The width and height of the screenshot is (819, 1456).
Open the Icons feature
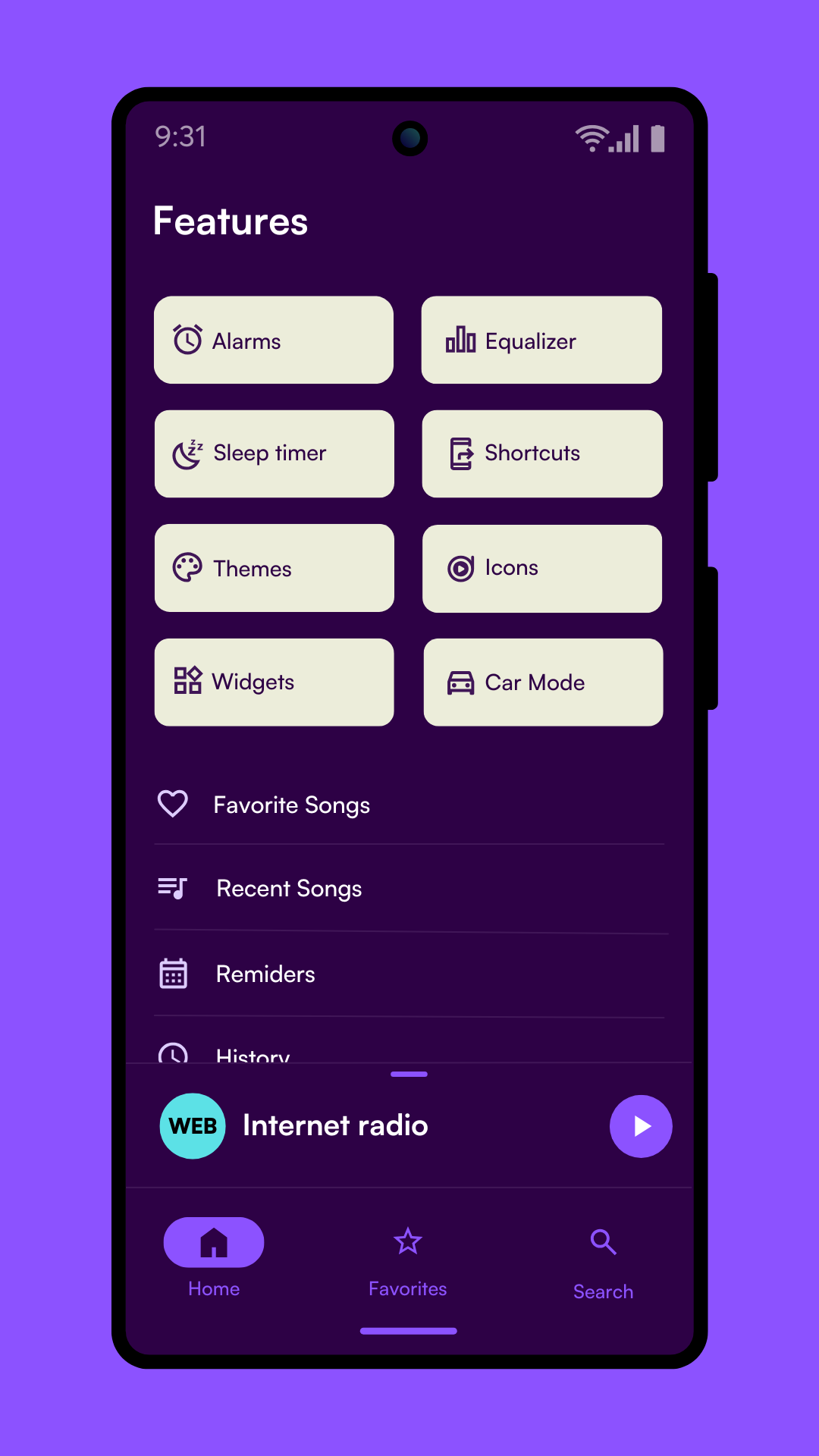(x=541, y=568)
